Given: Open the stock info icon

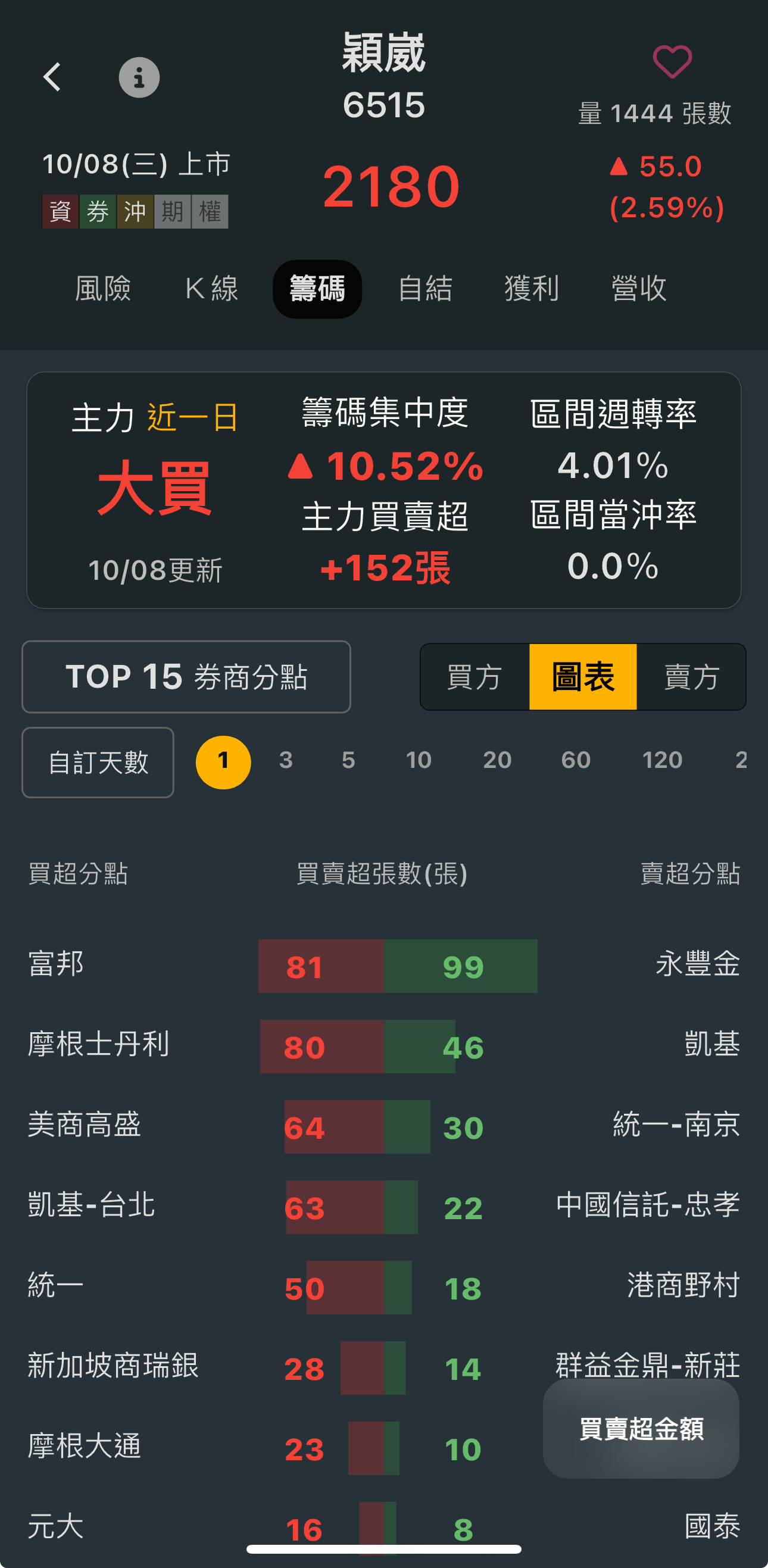Looking at the screenshot, I should (139, 77).
